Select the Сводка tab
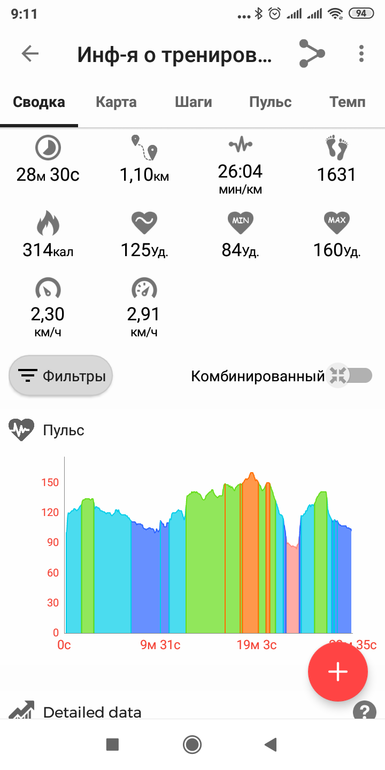This screenshot has height=770, width=385. click(39, 102)
